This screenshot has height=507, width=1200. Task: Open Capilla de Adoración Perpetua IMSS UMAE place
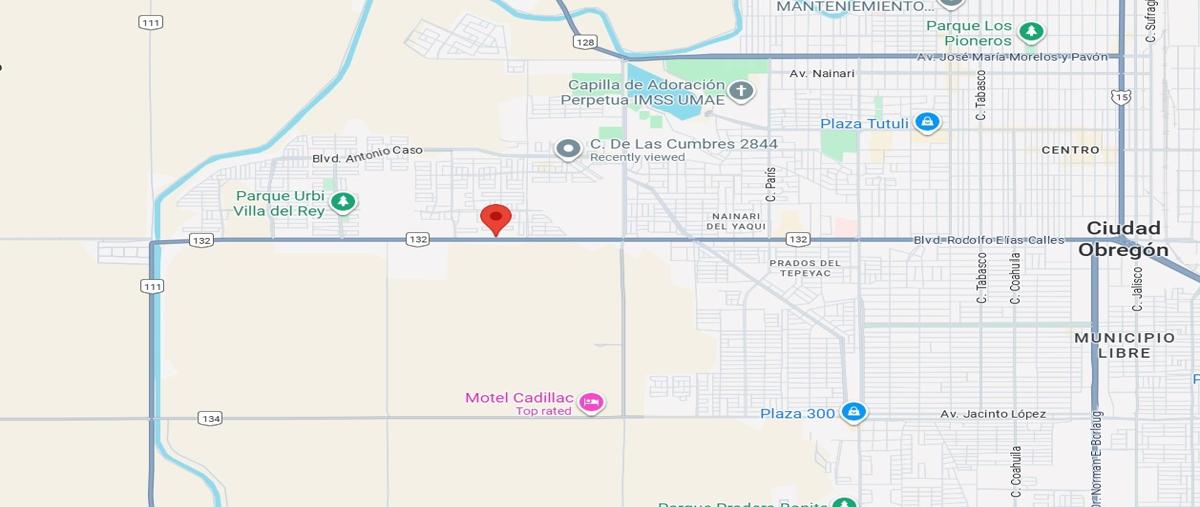point(740,92)
